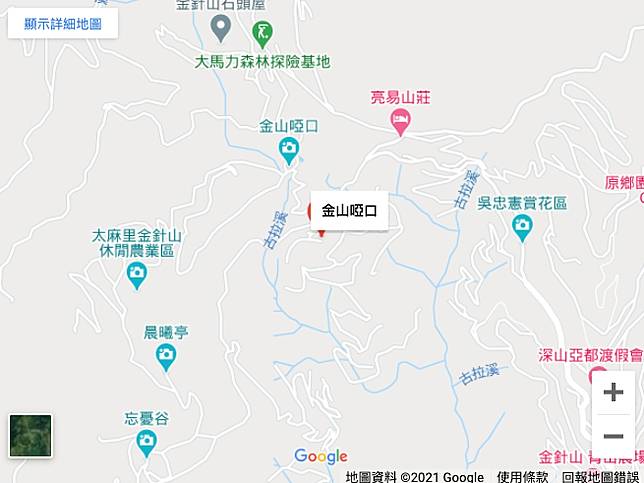
Task: Select the 亮易山莊 lodging marker
Action: (x=399, y=122)
